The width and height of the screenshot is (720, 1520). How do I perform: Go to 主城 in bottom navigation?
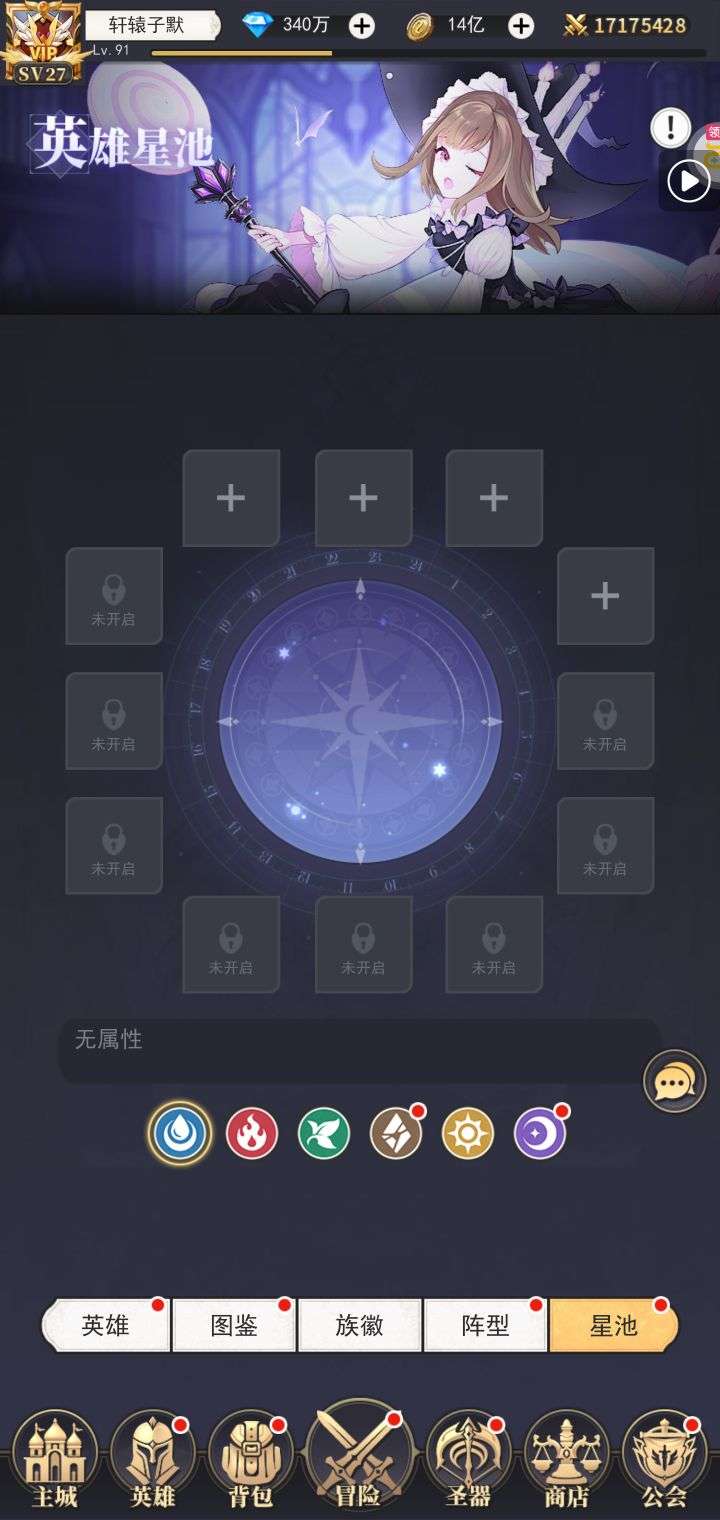pos(54,1460)
